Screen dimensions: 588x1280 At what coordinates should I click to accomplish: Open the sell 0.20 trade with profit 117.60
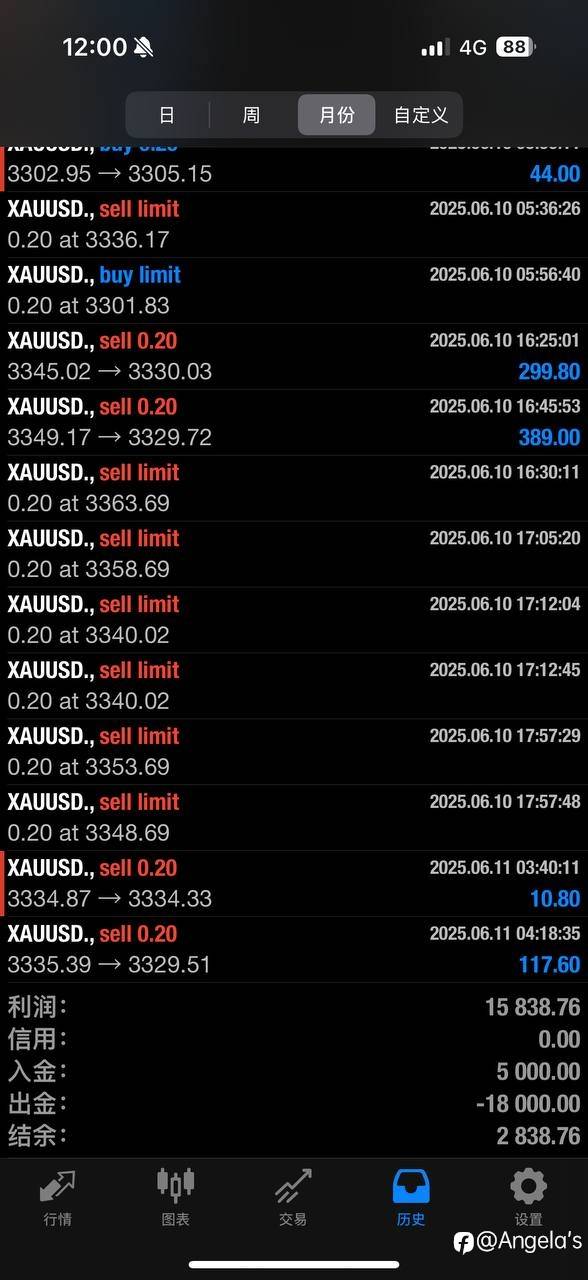(294, 950)
